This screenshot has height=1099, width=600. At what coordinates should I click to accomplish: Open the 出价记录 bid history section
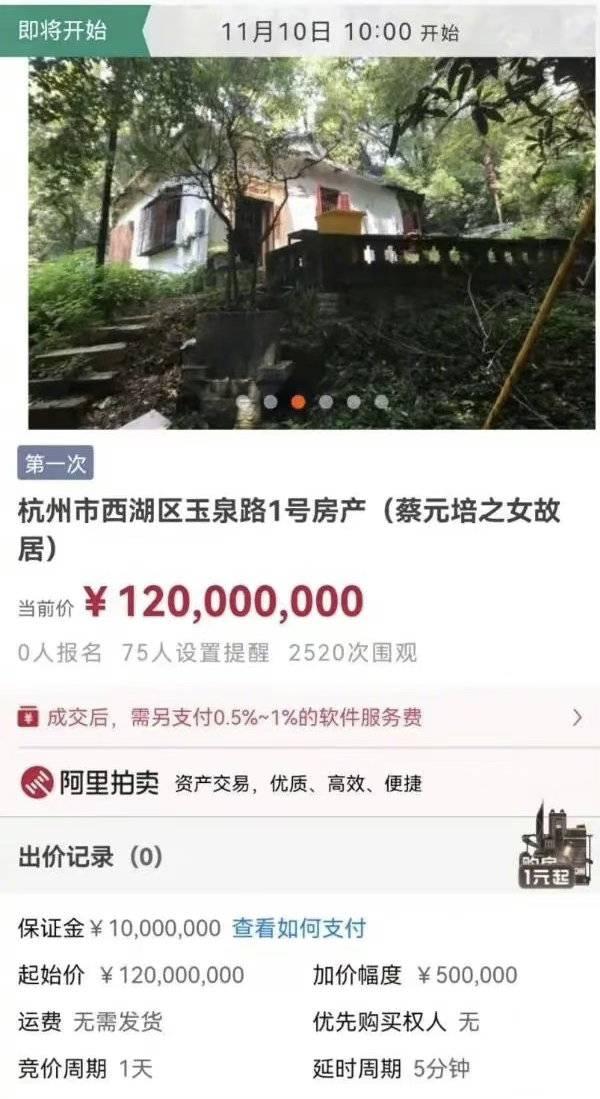tap(90, 857)
